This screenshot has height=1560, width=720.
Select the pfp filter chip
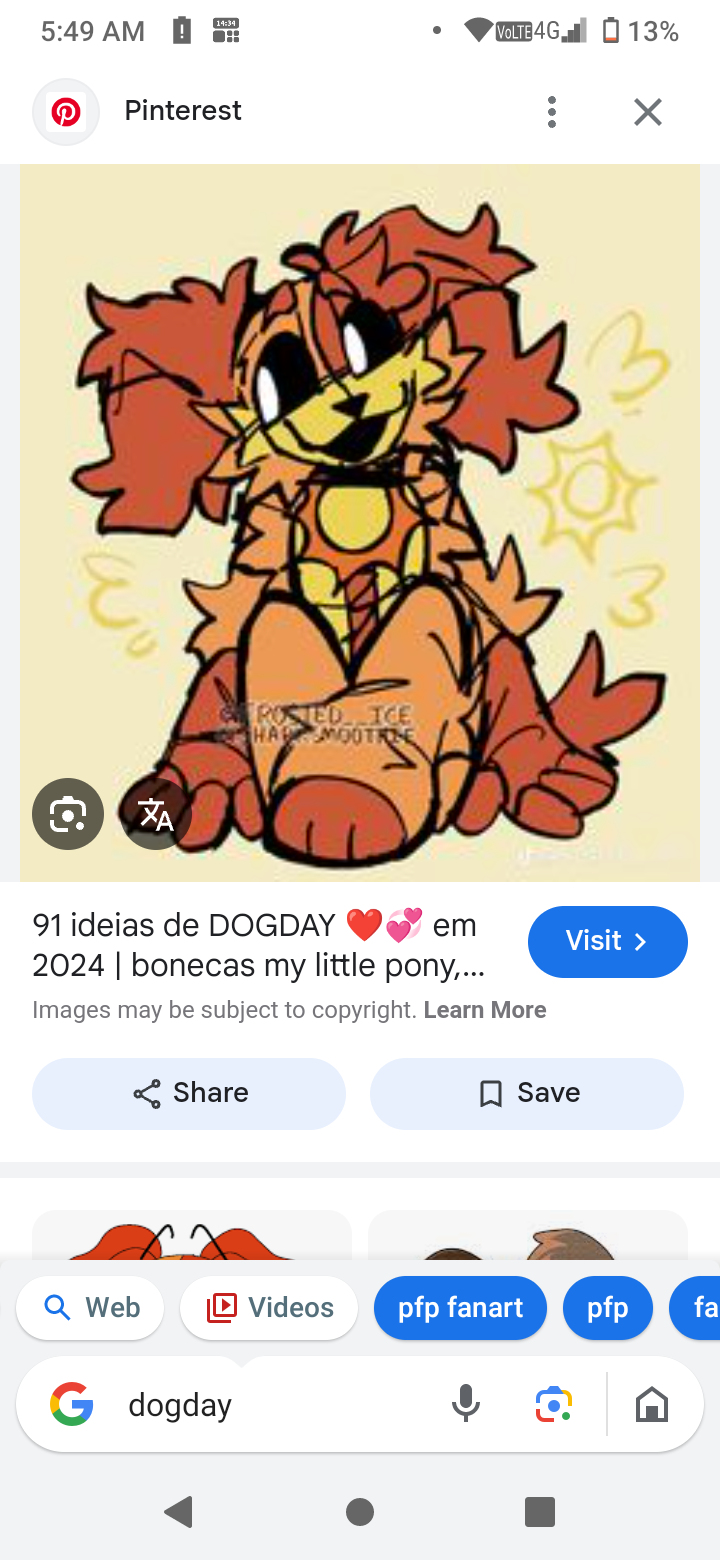[607, 1307]
